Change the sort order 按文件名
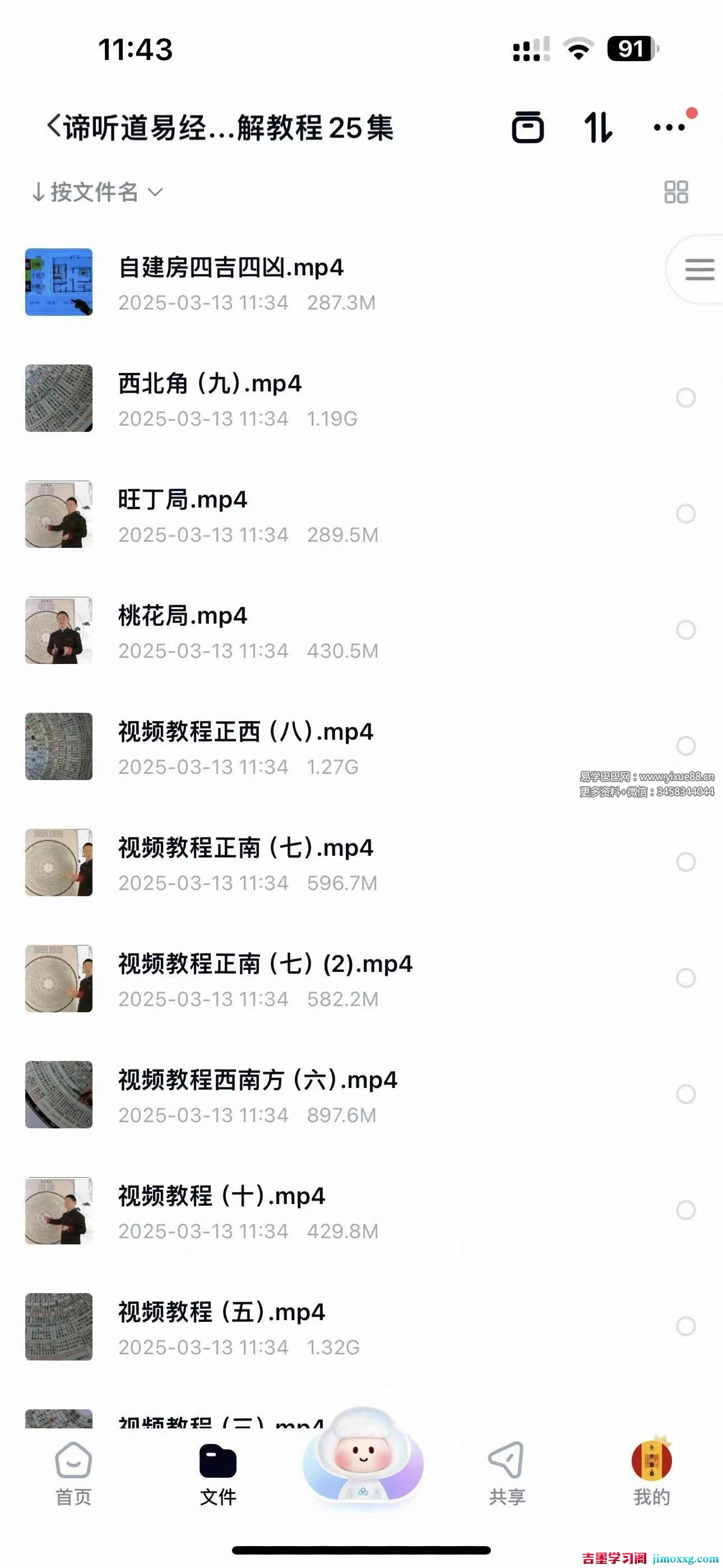The height and width of the screenshot is (1568, 723). coord(98,192)
